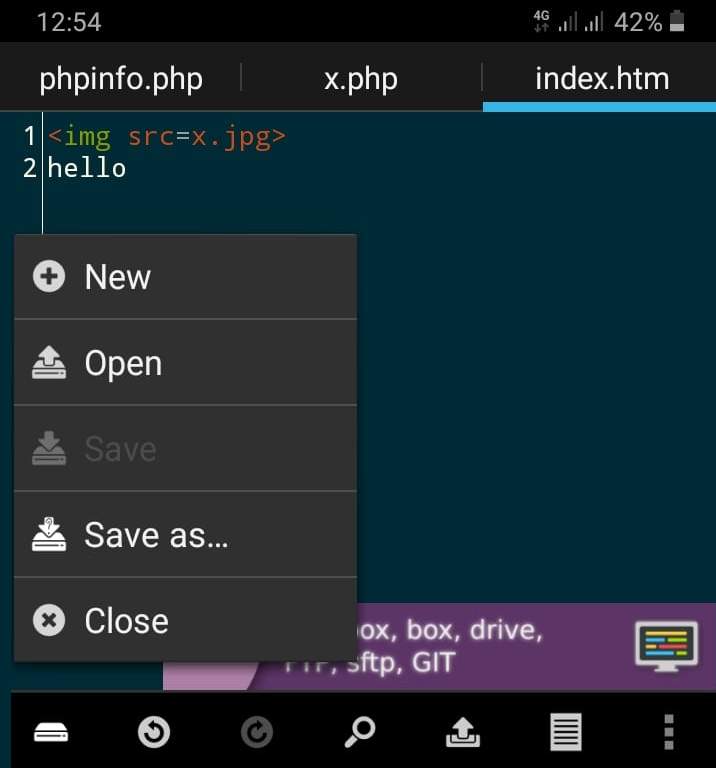Viewport: 716px width, 768px height.
Task: Select Save as… option
Action: tap(185, 535)
